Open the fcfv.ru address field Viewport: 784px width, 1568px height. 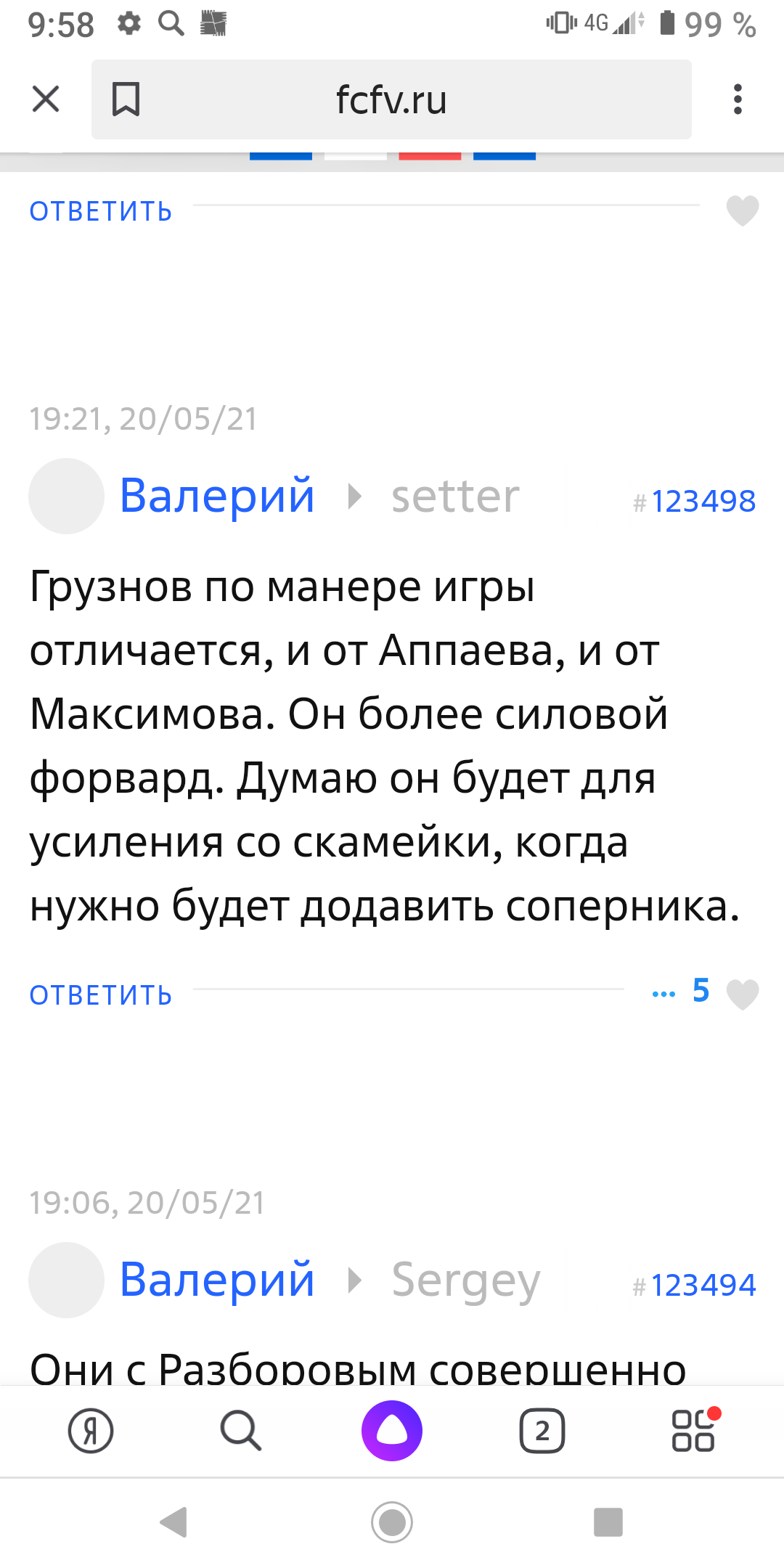click(x=391, y=99)
